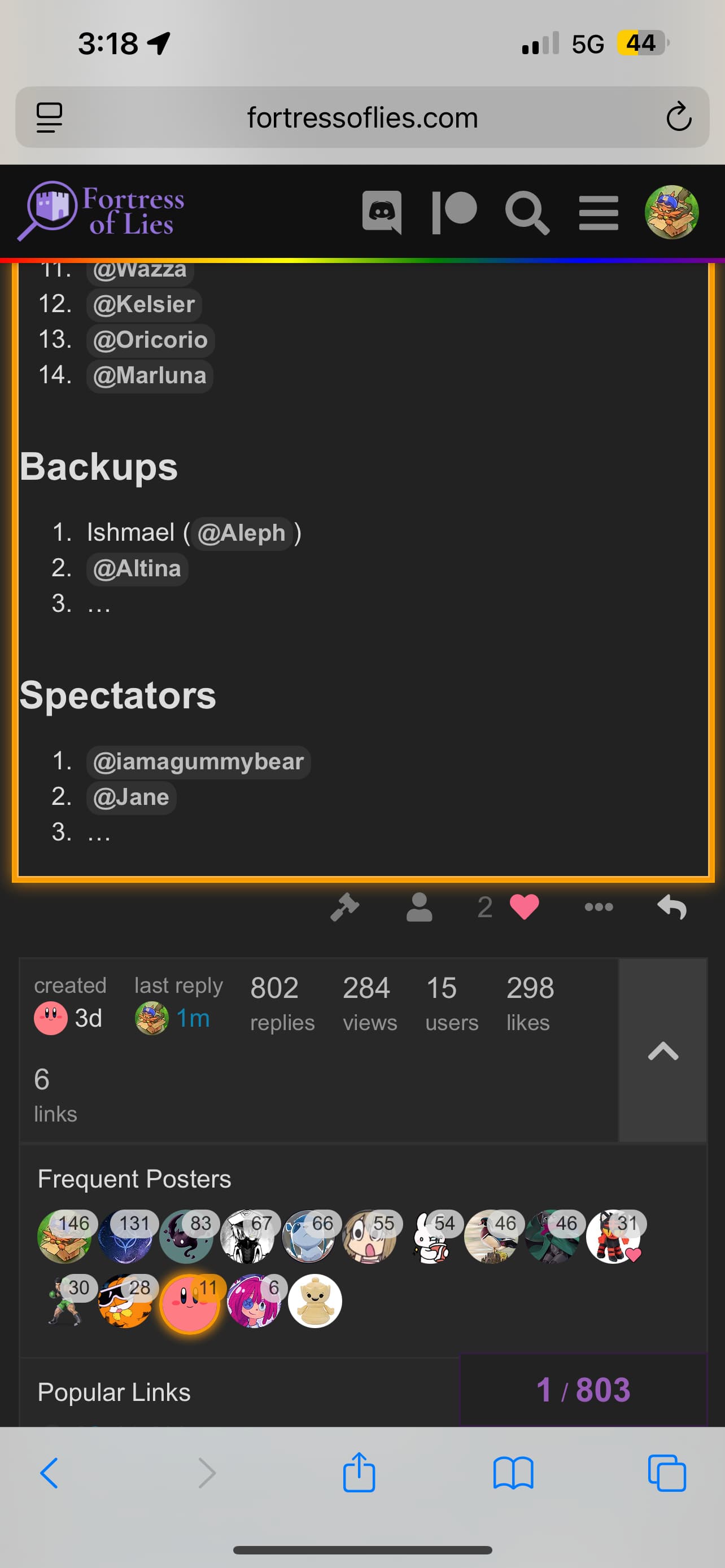The image size is (725, 1568).
Task: Open the @iamagummybear mention
Action: coord(198,761)
